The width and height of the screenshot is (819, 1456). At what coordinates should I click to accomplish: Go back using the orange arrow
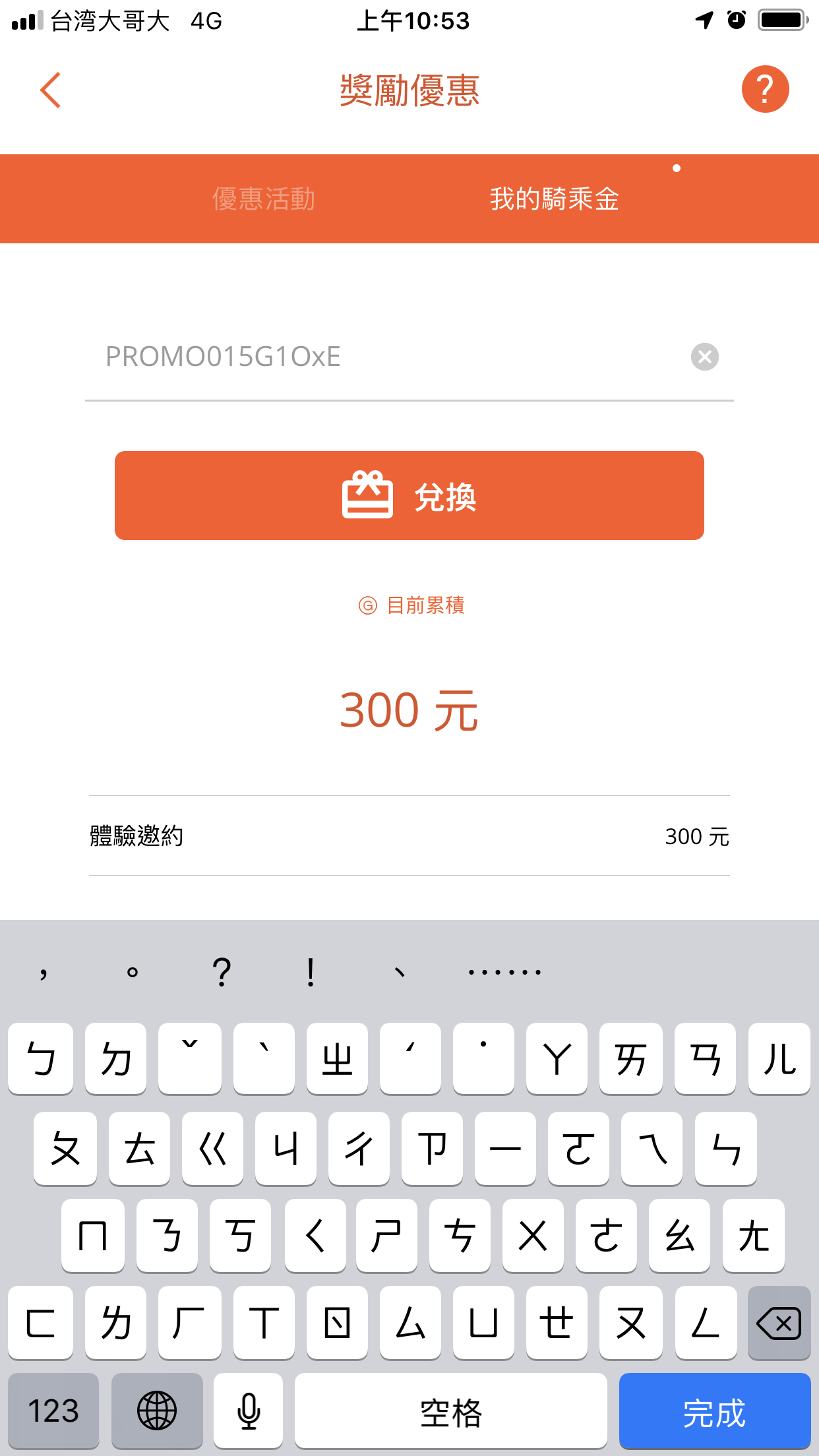coord(51,90)
